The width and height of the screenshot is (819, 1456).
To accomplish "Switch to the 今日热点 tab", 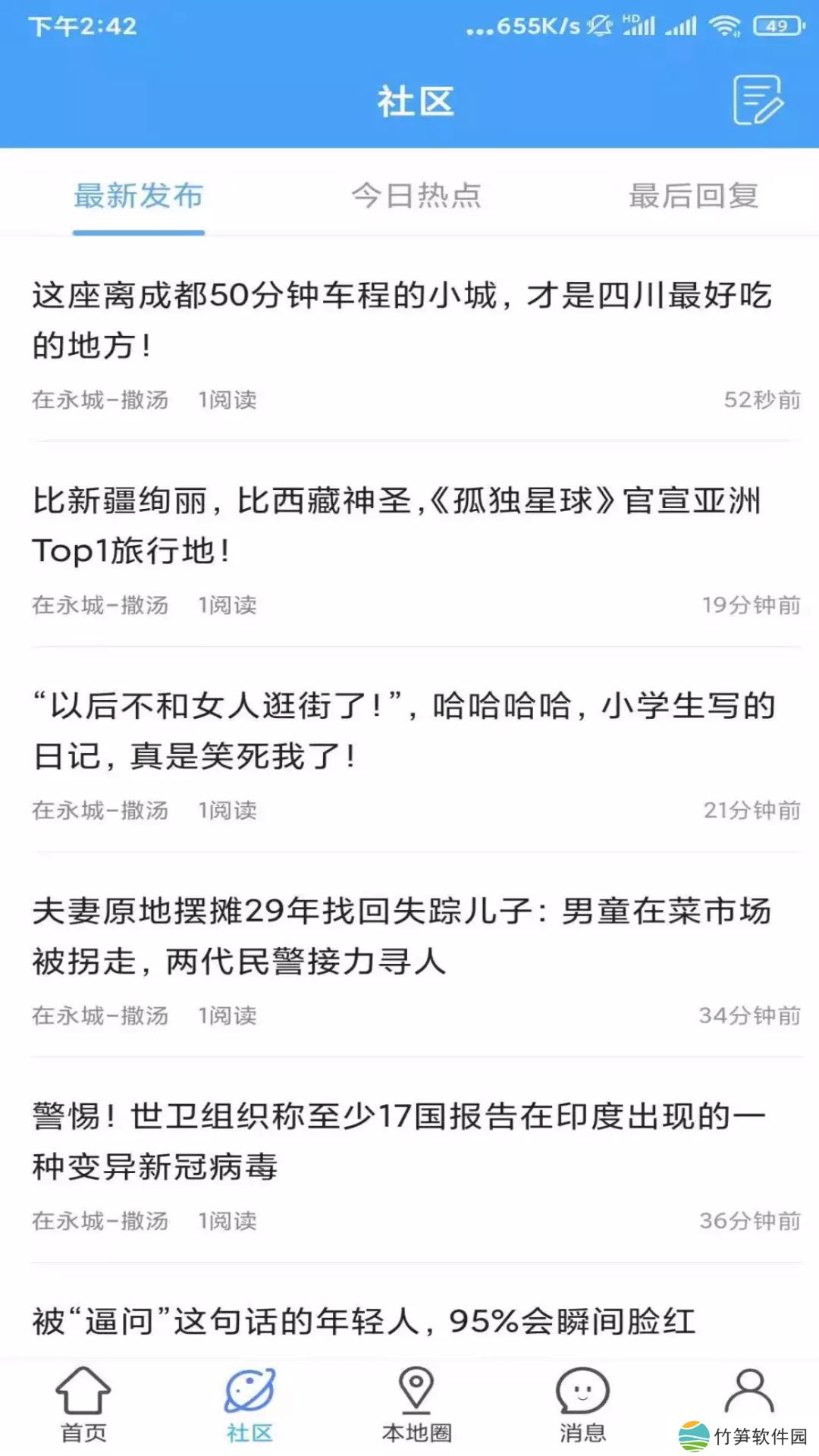I will click(416, 196).
